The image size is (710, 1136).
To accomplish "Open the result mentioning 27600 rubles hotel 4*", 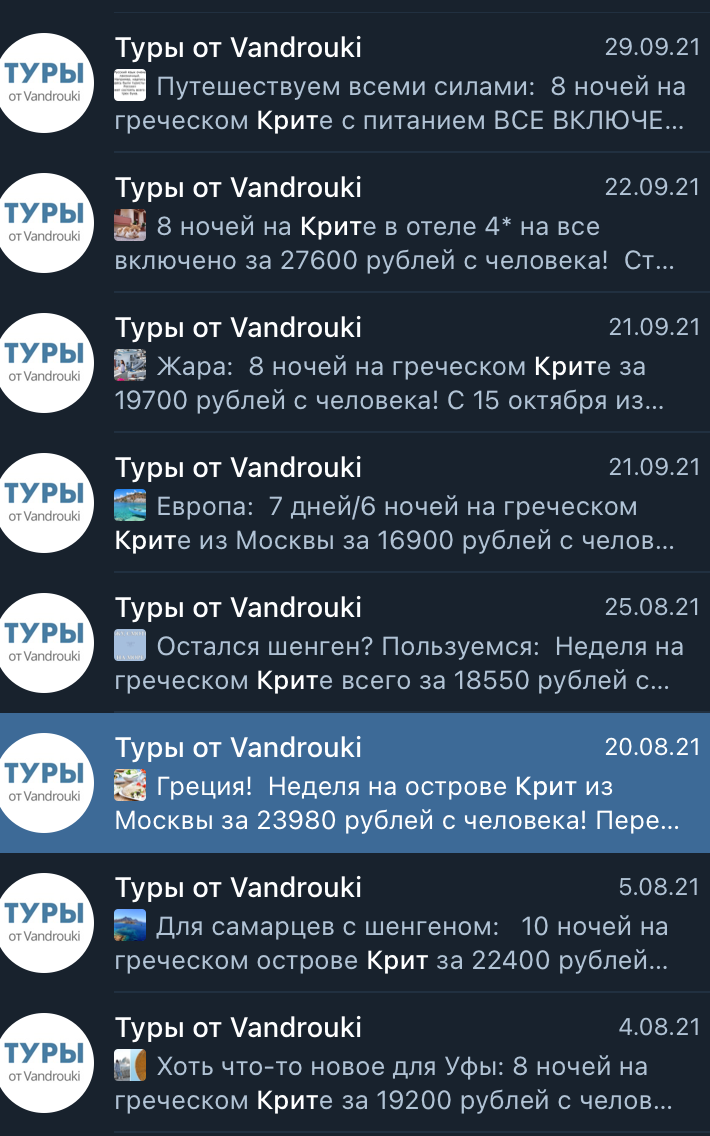I will coord(355,222).
